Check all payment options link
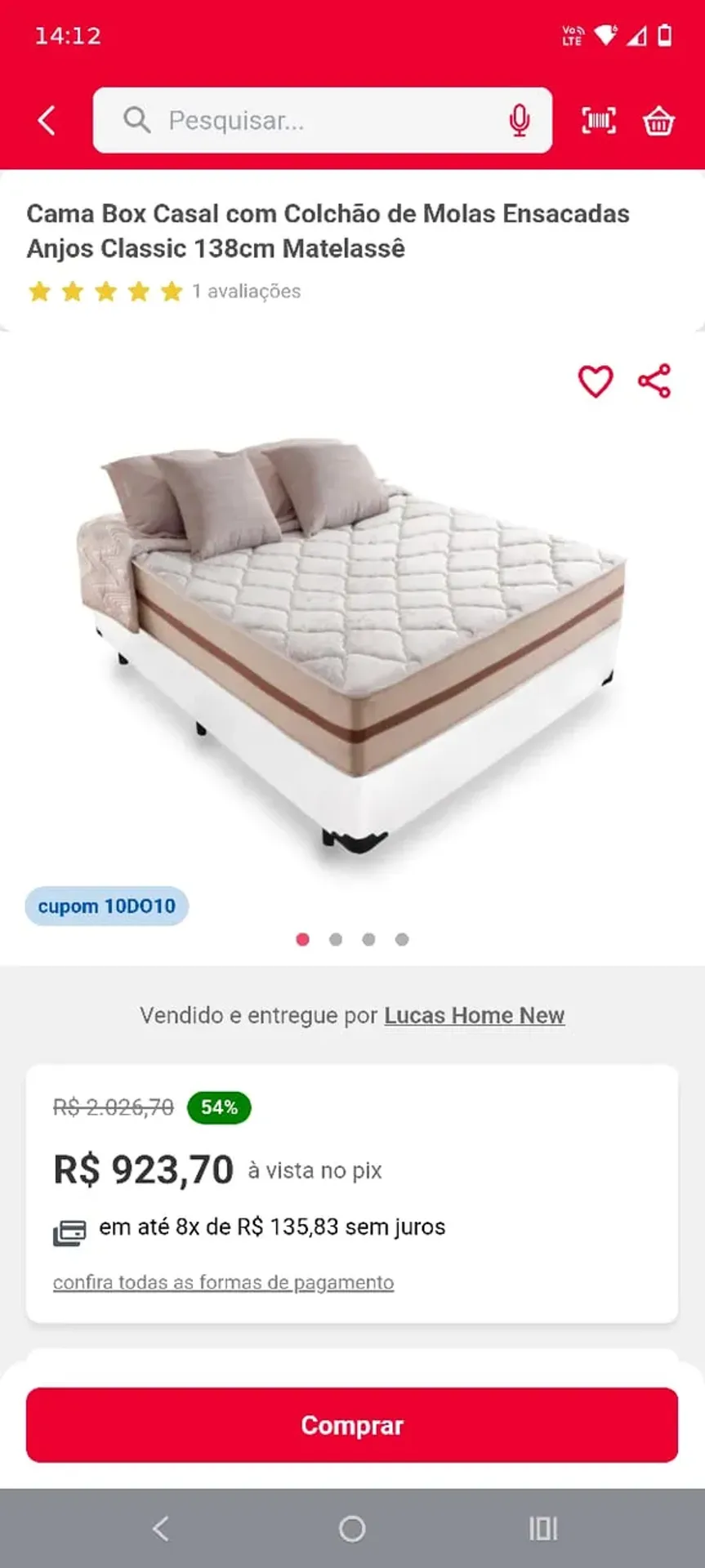This screenshot has width=705, height=1568. pos(223,1282)
